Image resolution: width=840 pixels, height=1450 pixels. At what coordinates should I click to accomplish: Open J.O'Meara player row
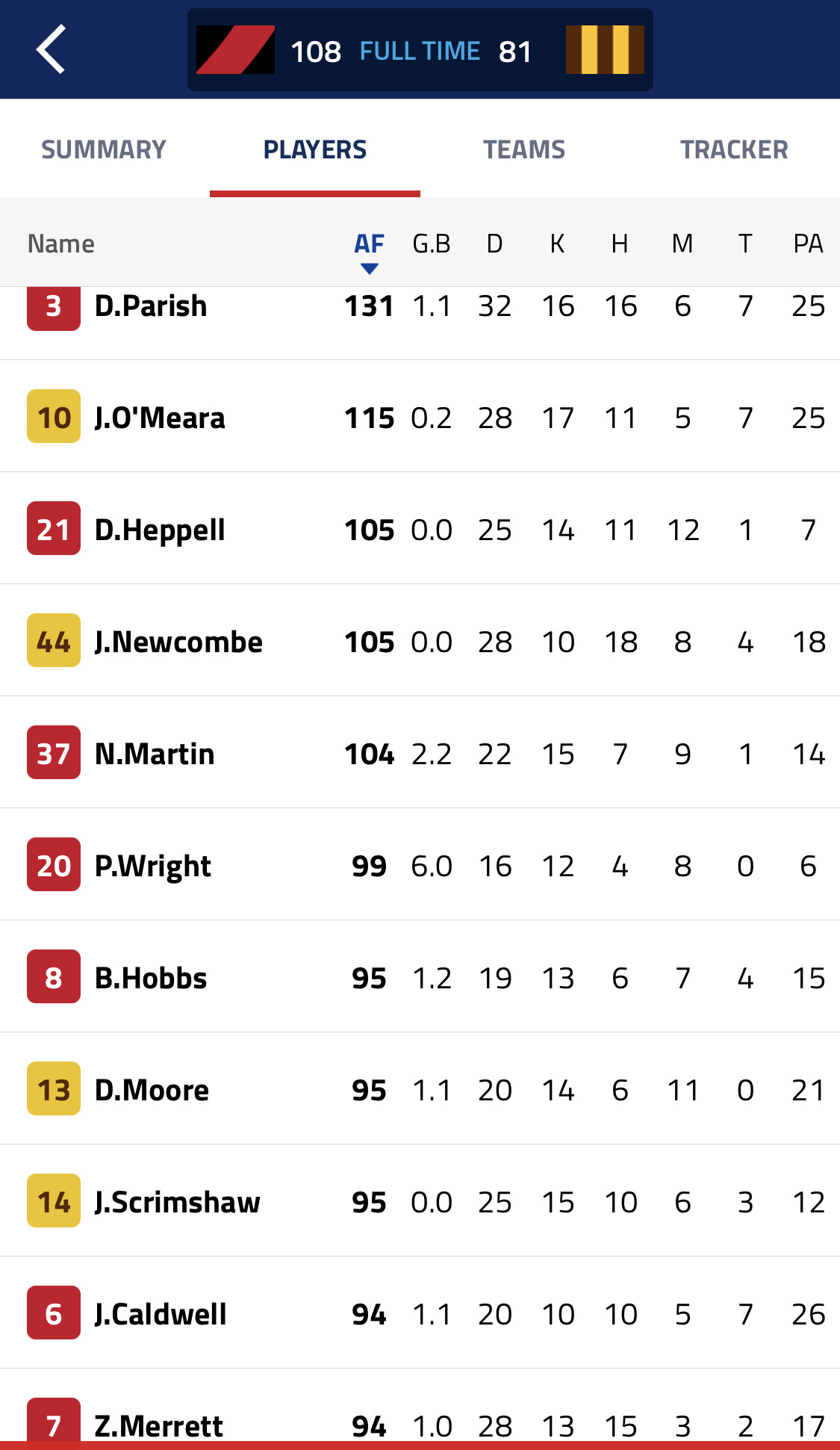420,416
